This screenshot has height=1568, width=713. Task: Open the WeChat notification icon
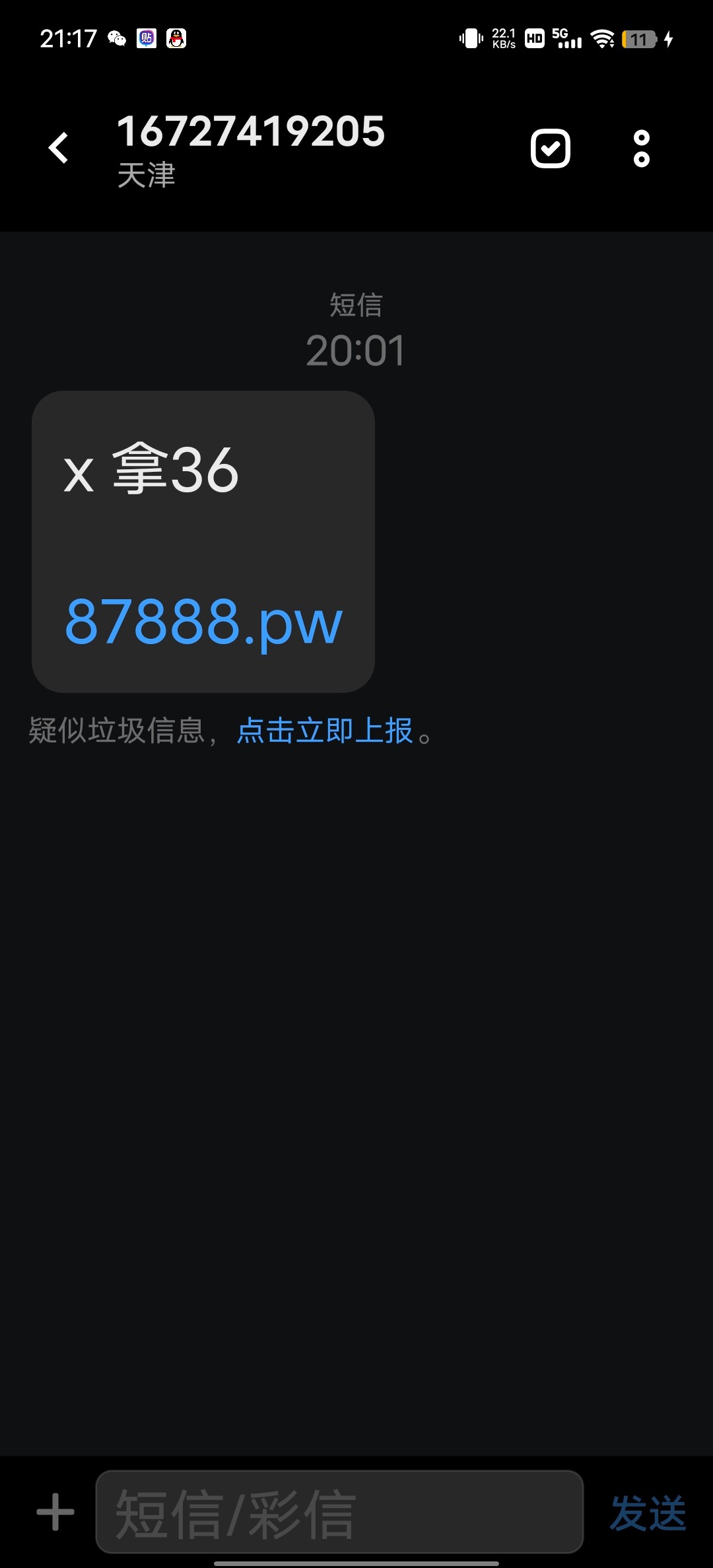[116, 40]
